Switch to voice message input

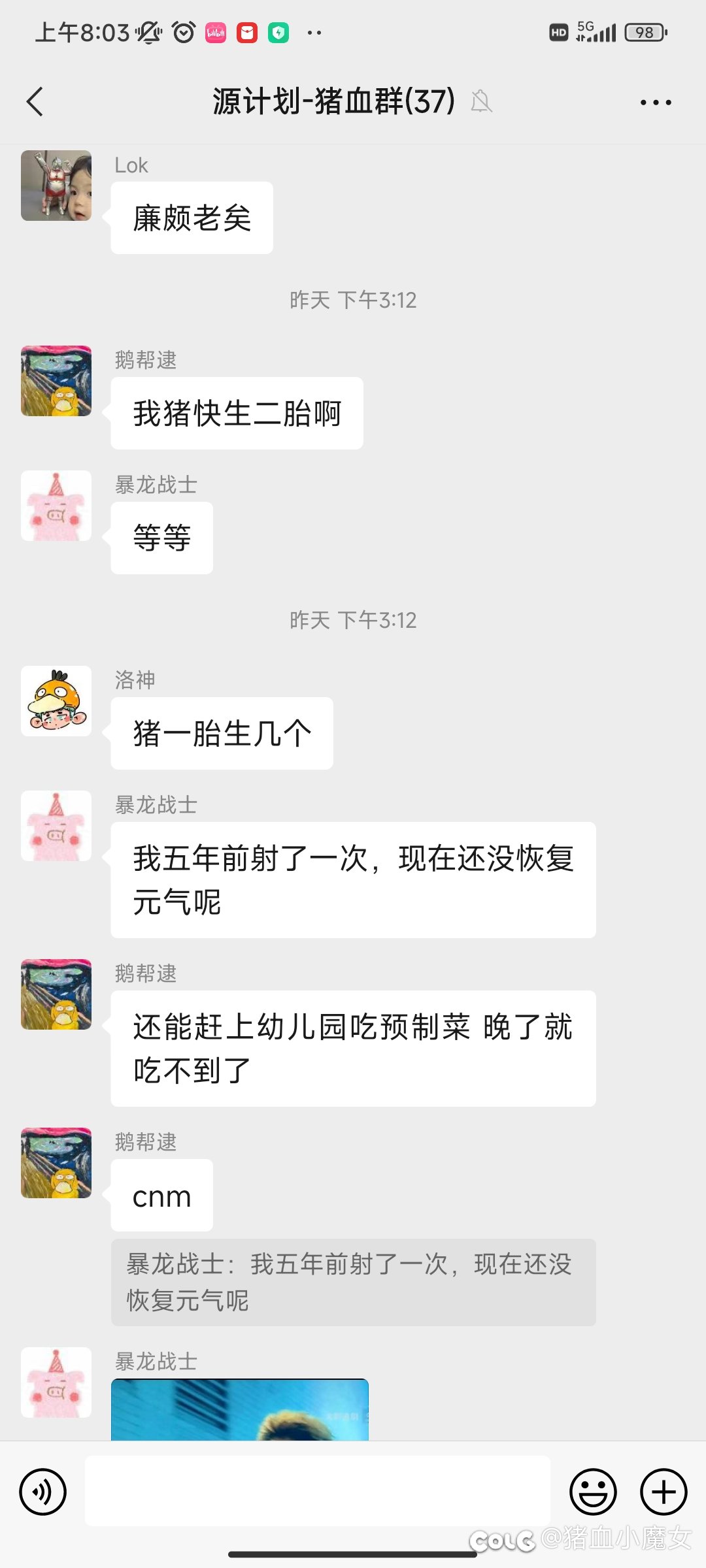pos(43,1492)
